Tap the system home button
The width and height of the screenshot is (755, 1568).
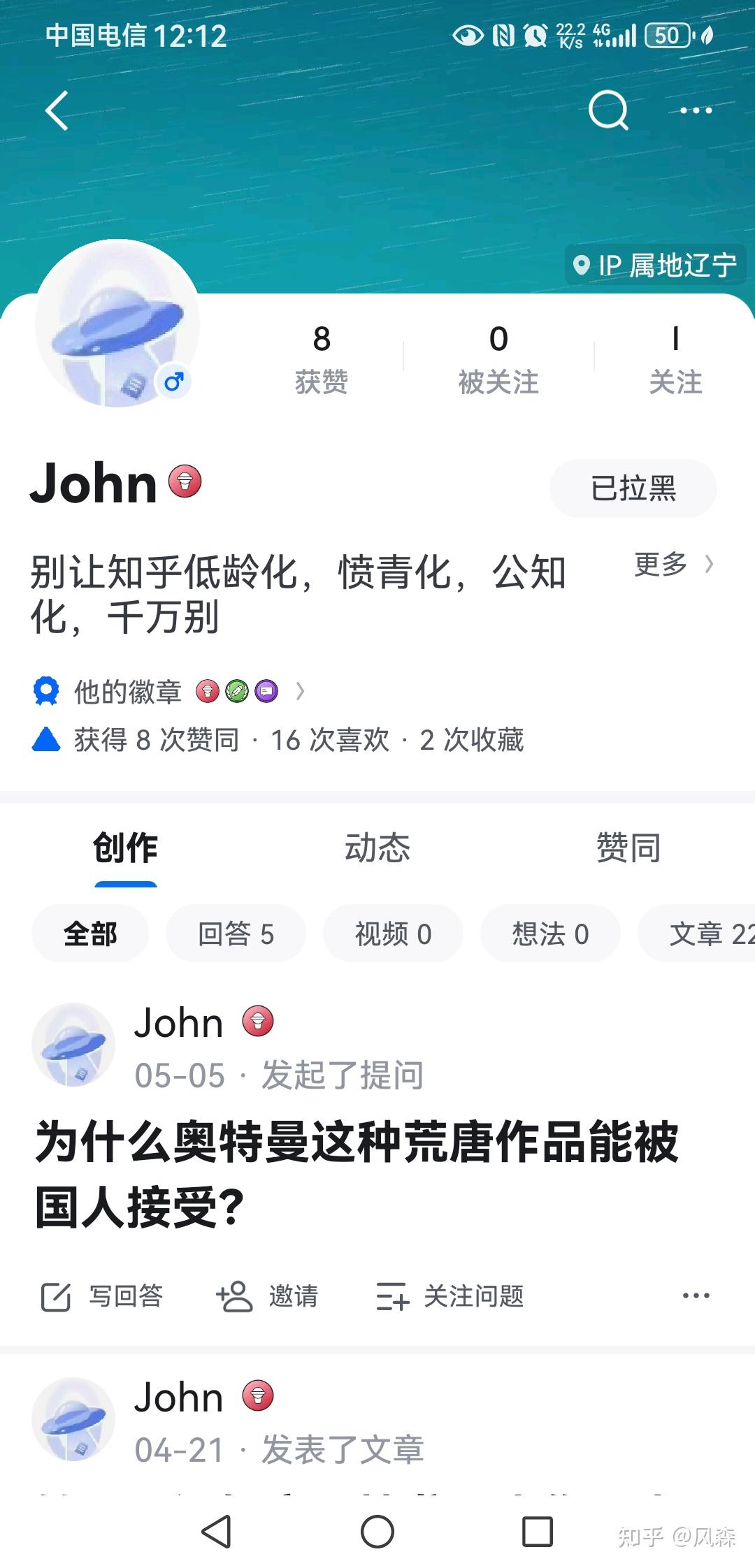[377, 1532]
